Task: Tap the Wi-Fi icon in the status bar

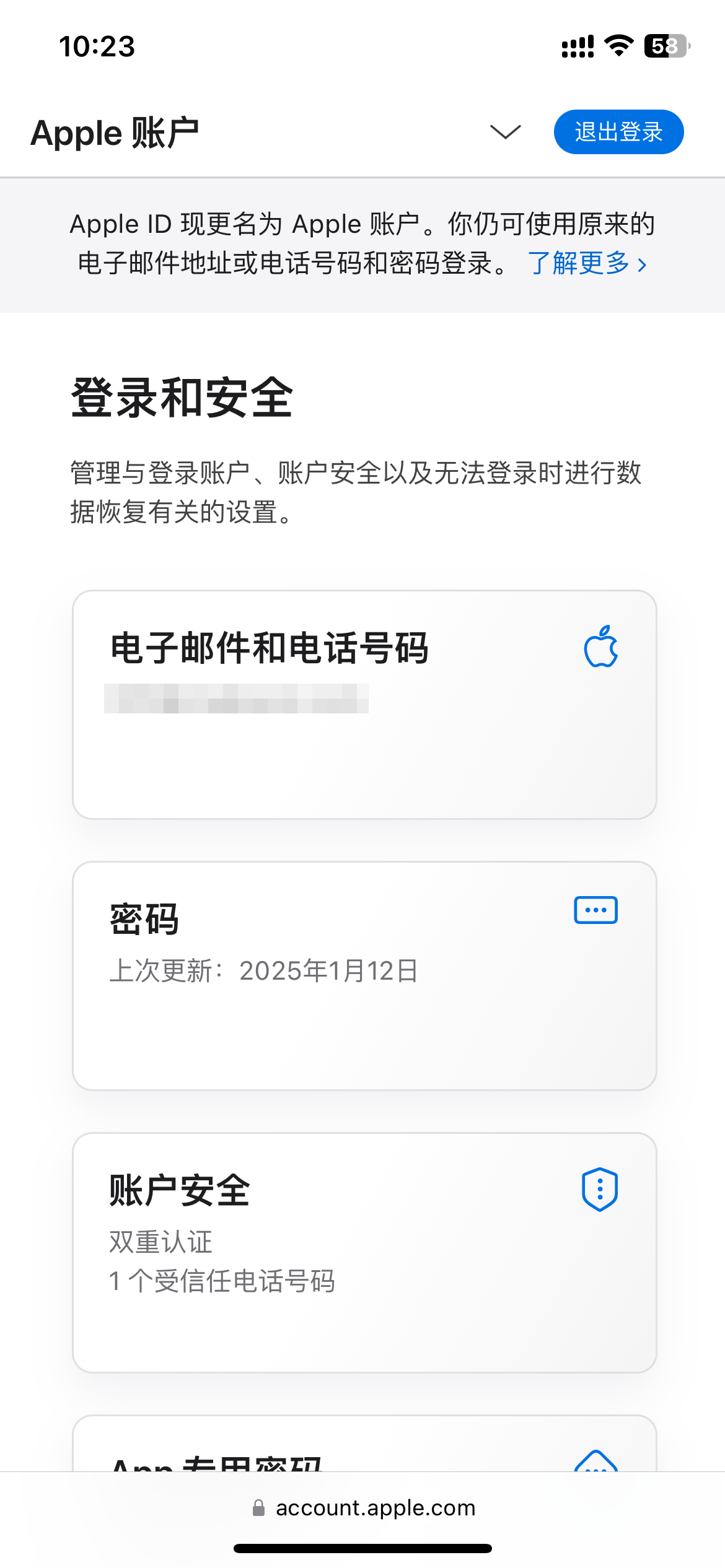Action: point(618,45)
